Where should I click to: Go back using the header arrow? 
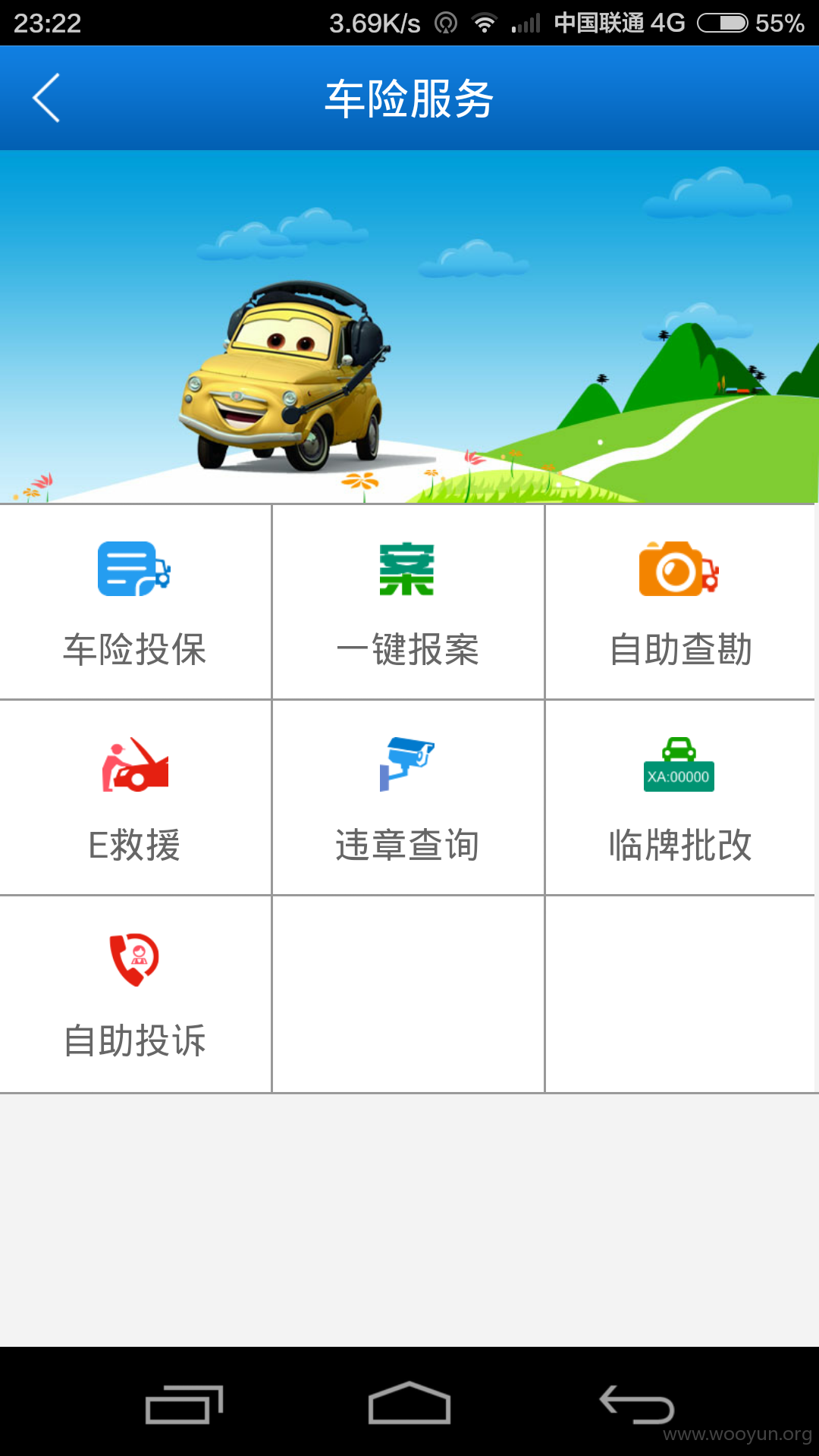coord(46,98)
